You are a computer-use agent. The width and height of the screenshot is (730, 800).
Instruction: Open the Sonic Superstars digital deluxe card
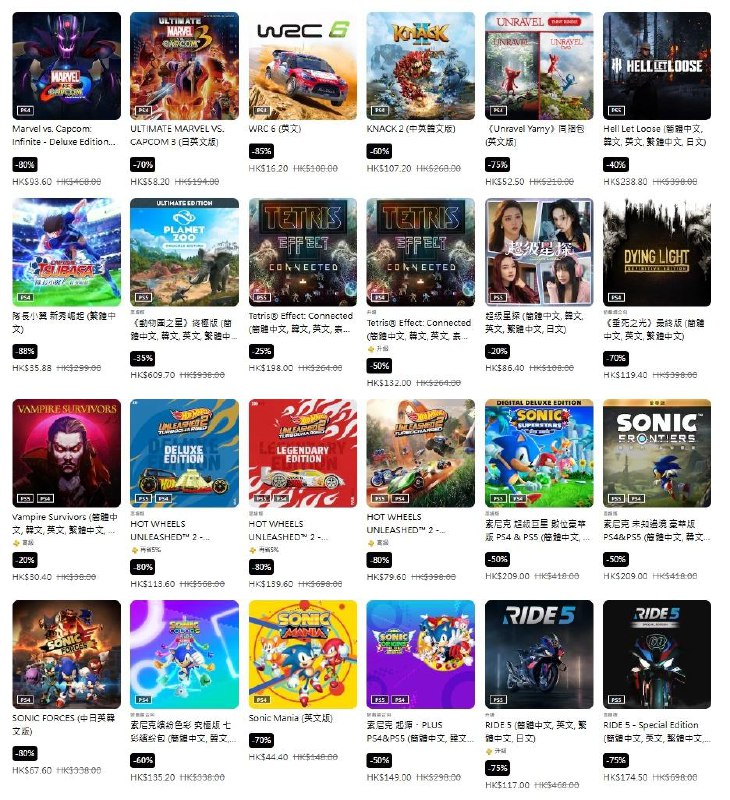tap(538, 453)
